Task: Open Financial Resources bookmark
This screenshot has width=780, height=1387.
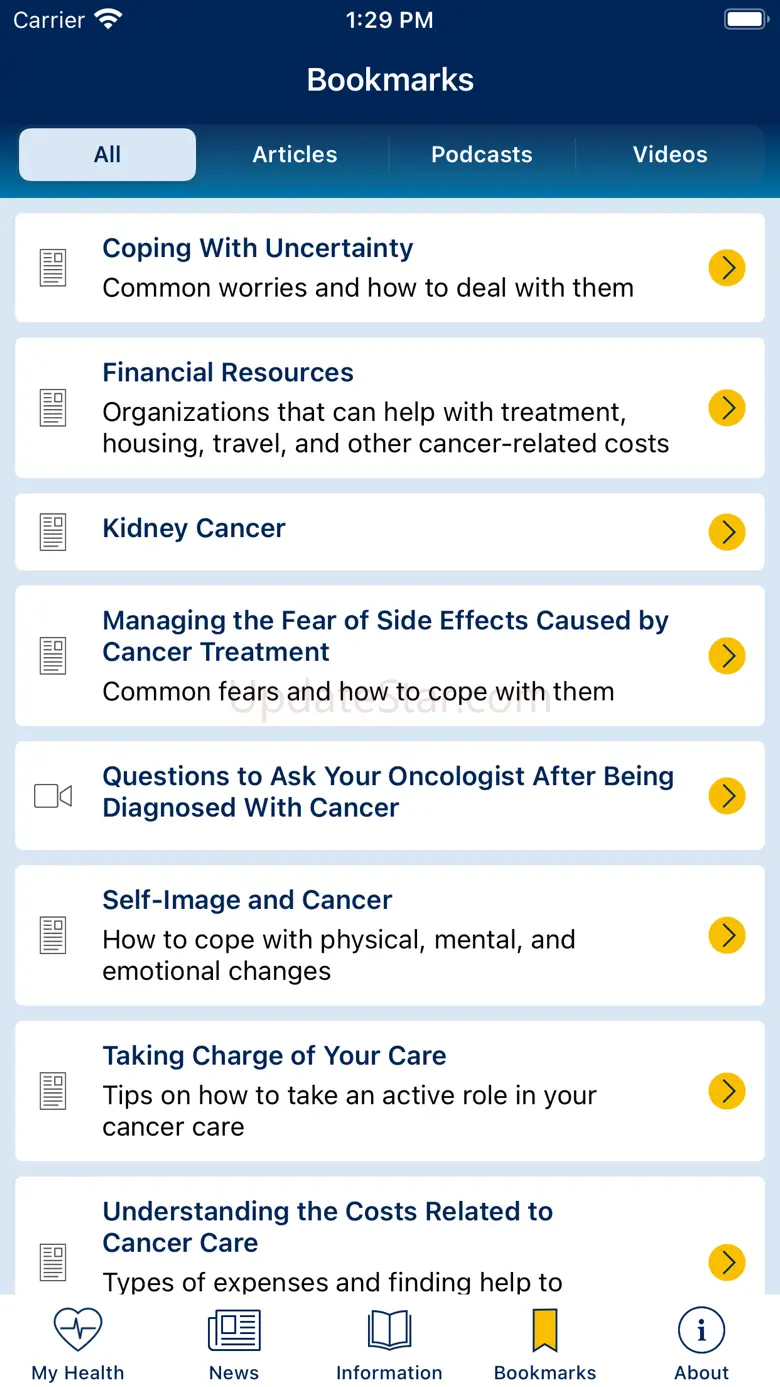Action: 389,408
